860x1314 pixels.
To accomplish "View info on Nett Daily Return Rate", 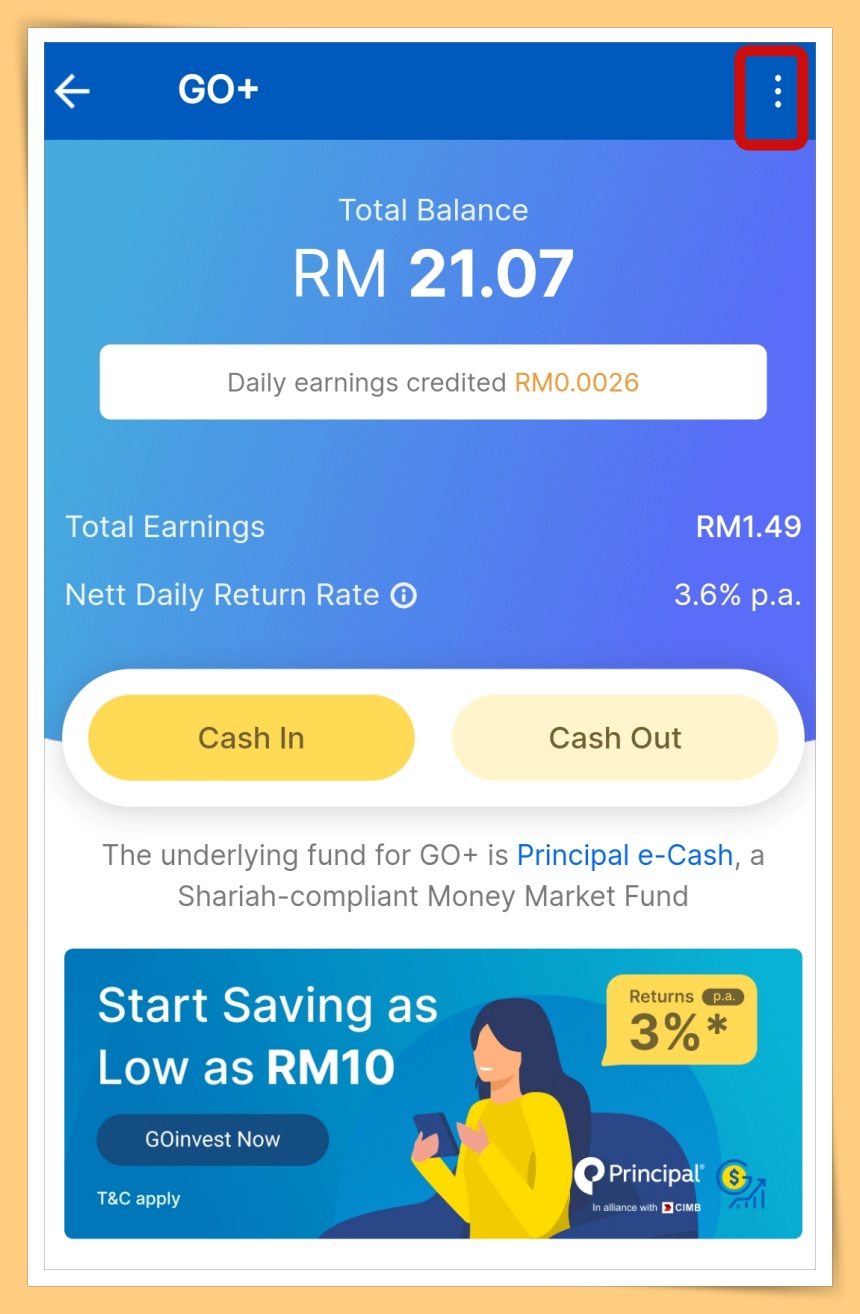I will coord(403,596).
